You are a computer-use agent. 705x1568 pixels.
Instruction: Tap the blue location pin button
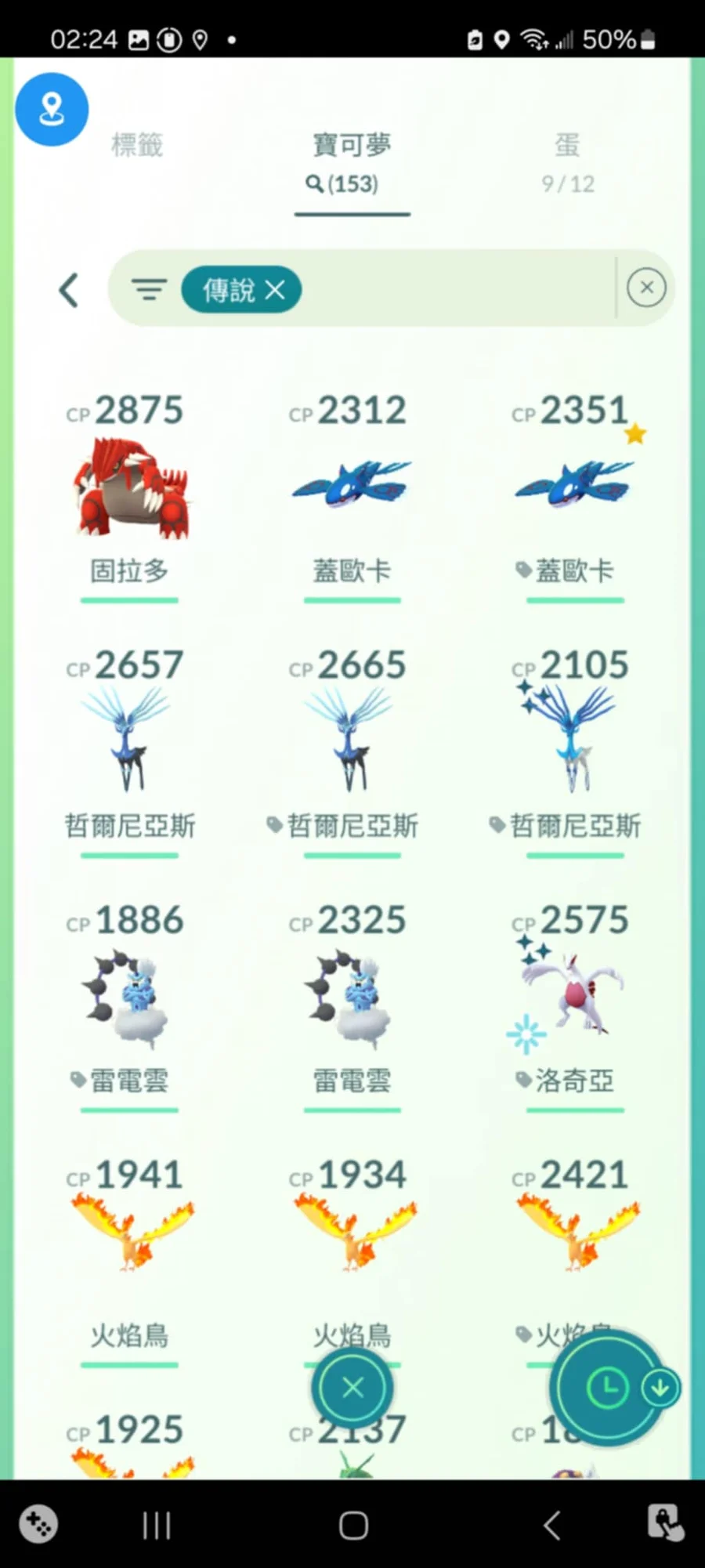tap(52, 110)
